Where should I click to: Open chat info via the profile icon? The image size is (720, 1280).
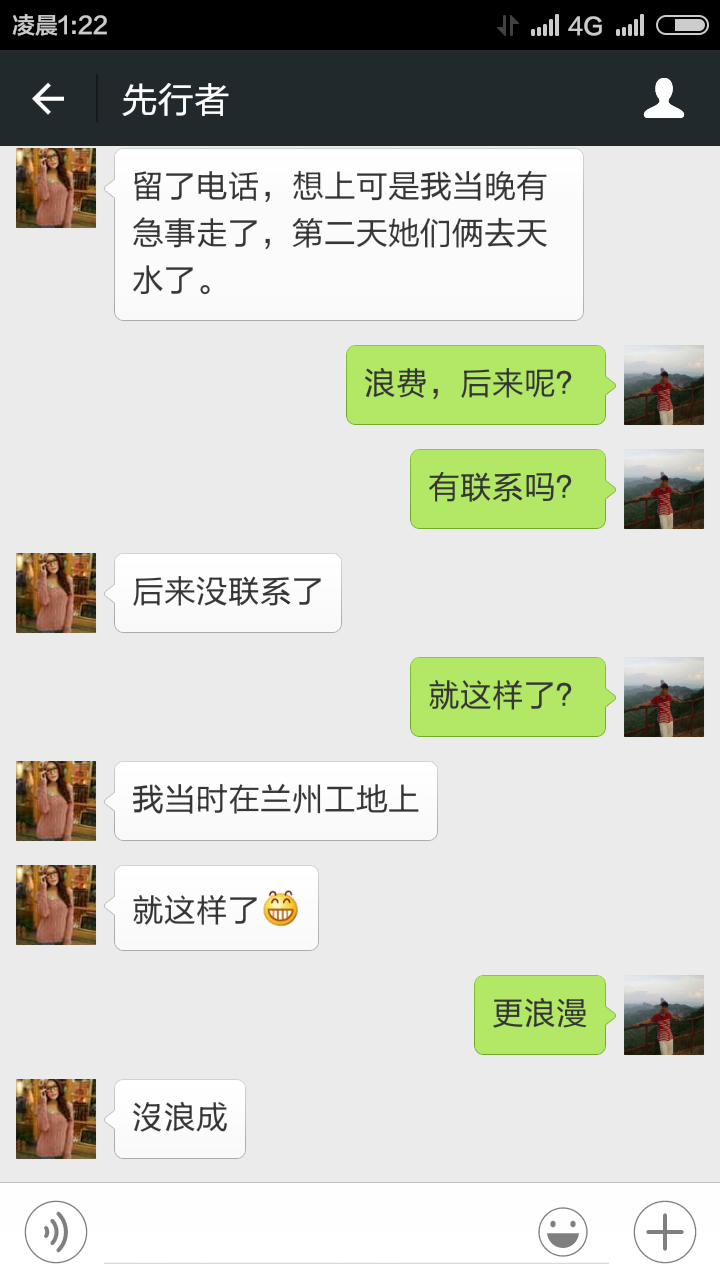coord(663,99)
